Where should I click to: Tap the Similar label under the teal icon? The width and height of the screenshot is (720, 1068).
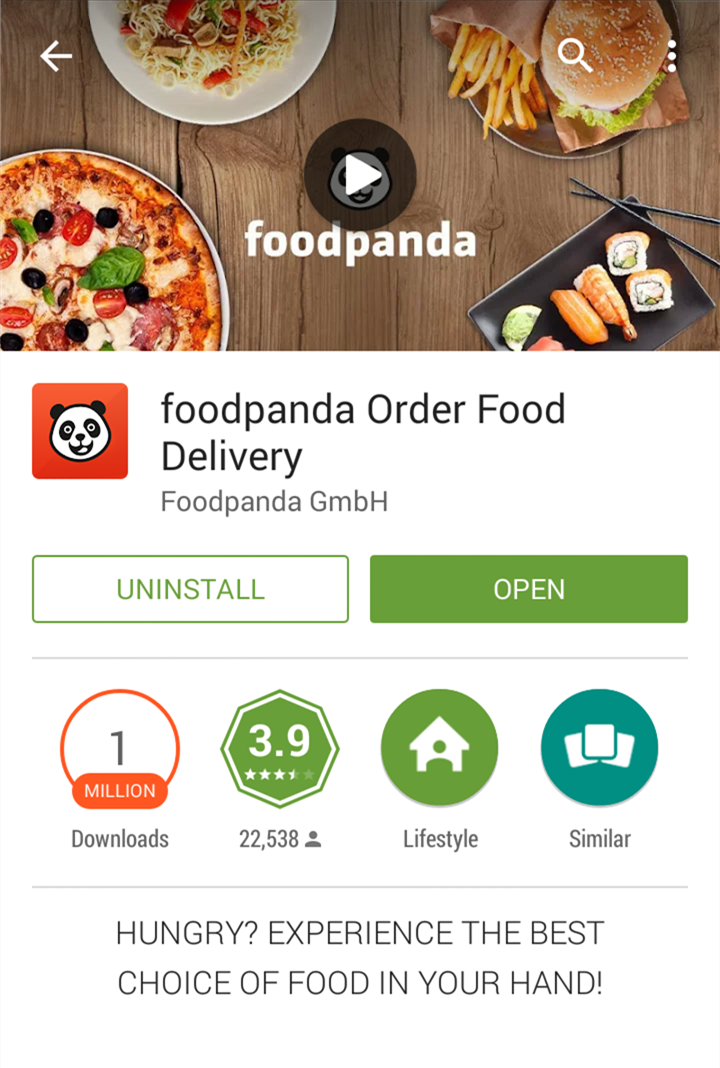tap(599, 839)
